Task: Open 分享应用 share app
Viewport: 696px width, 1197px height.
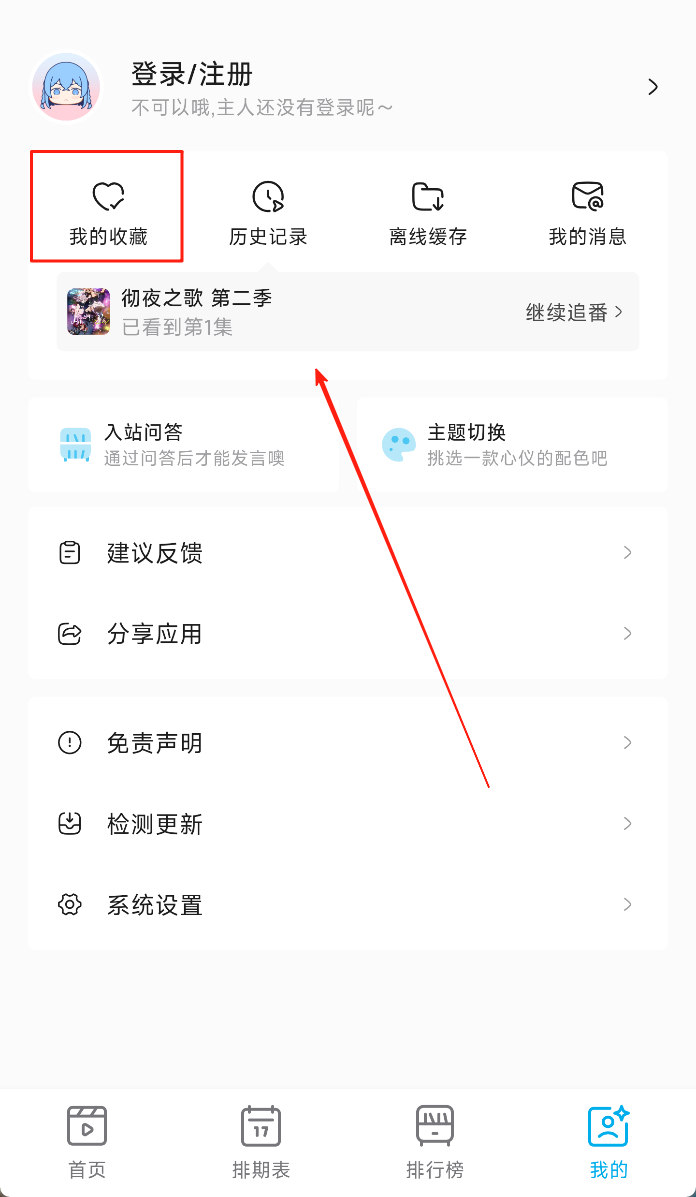Action: coord(347,634)
